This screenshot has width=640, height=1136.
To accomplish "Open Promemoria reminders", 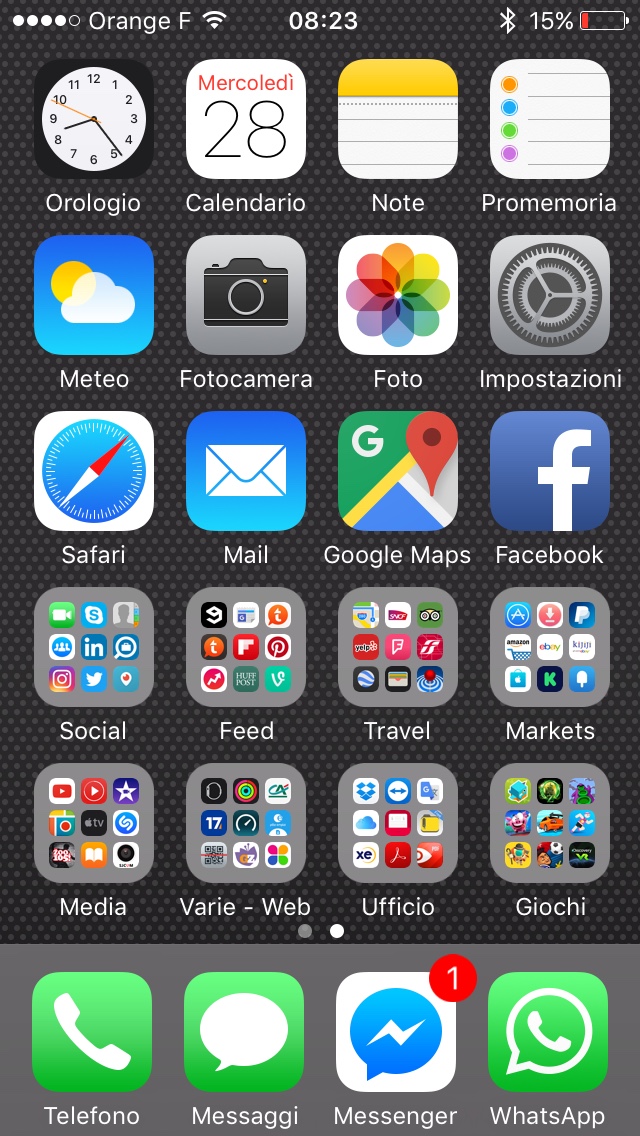I will (x=550, y=119).
